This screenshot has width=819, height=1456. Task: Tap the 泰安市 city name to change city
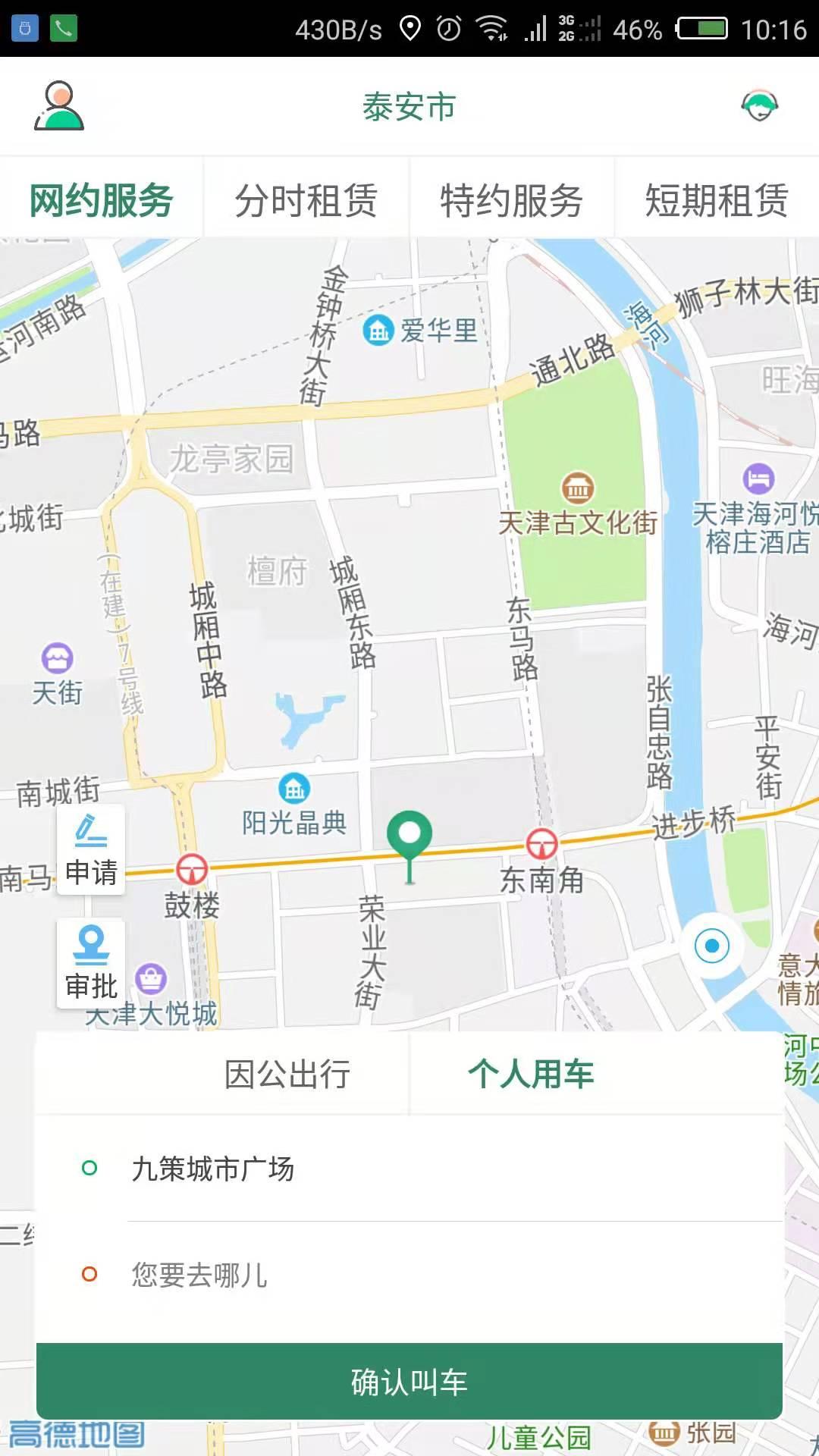click(409, 107)
